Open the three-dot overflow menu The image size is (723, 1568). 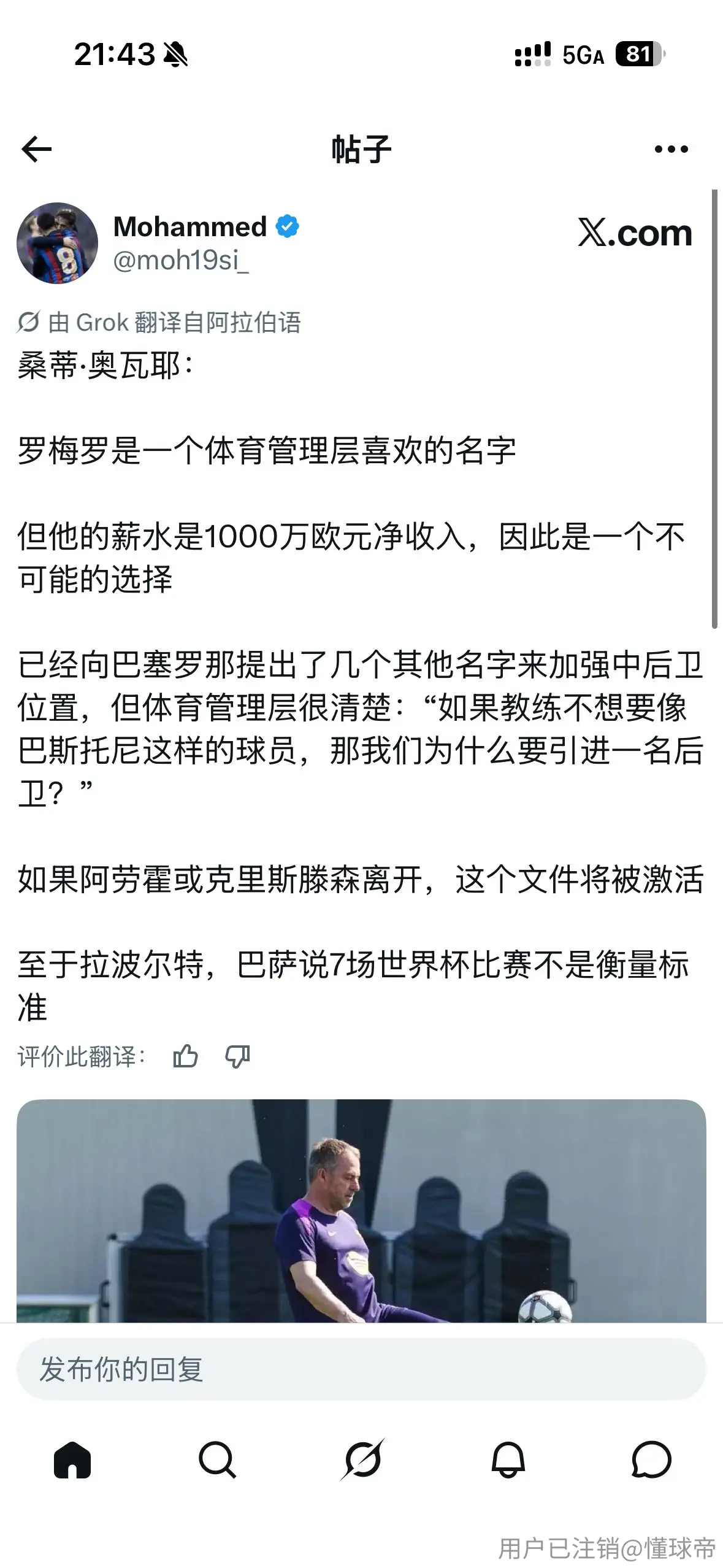[x=671, y=149]
